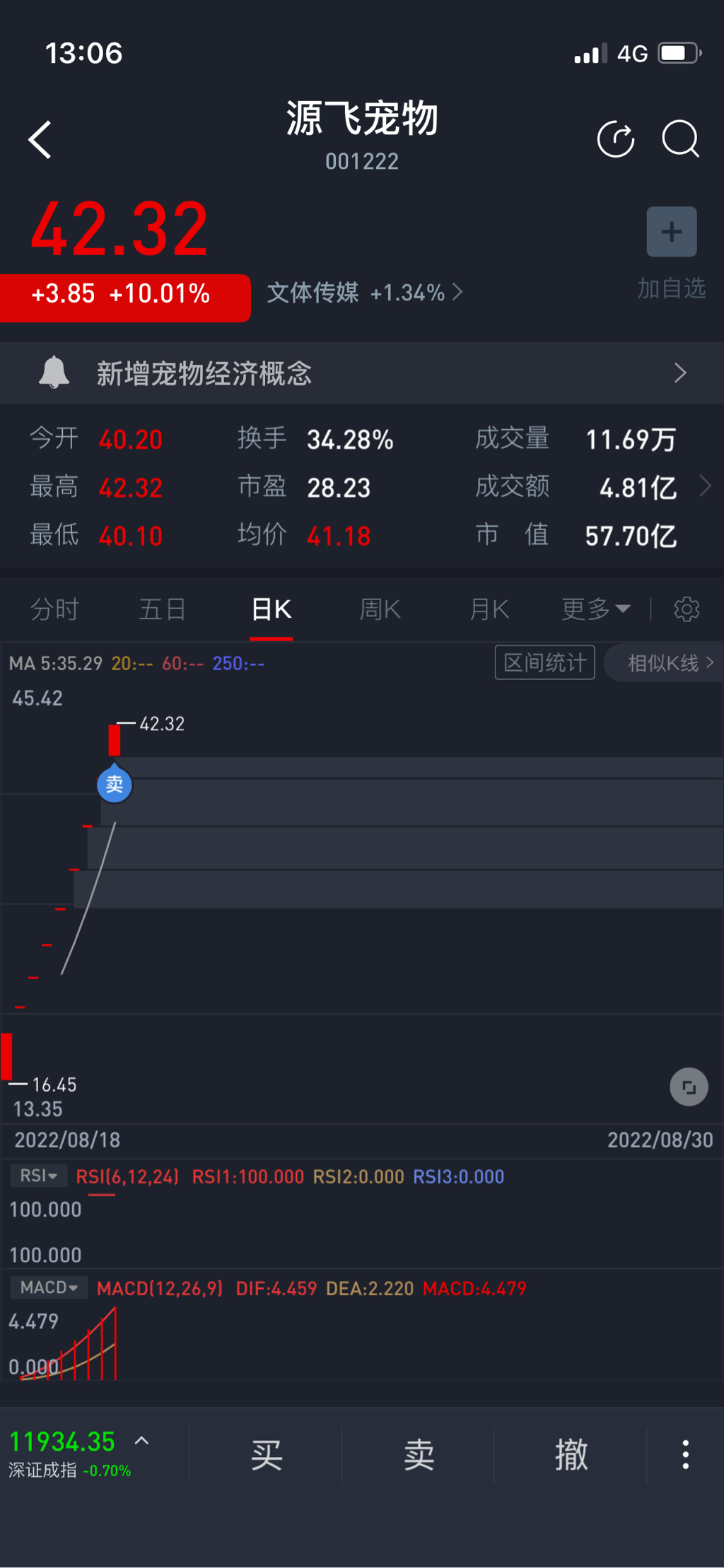This screenshot has width=724, height=1568.
Task: Change the MACD indicator dropdown
Action: point(49,1287)
